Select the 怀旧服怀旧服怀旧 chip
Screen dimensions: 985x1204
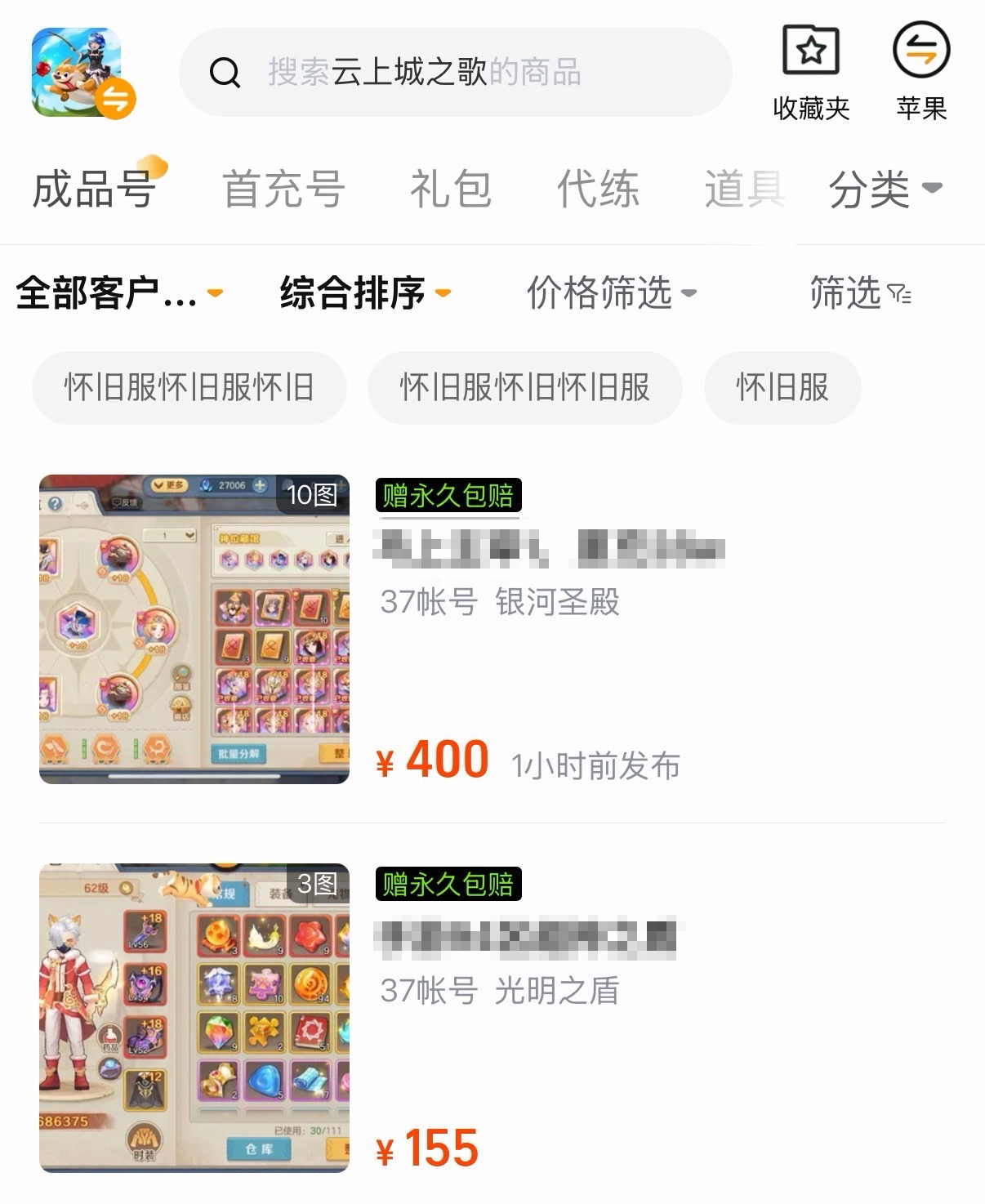click(x=189, y=387)
